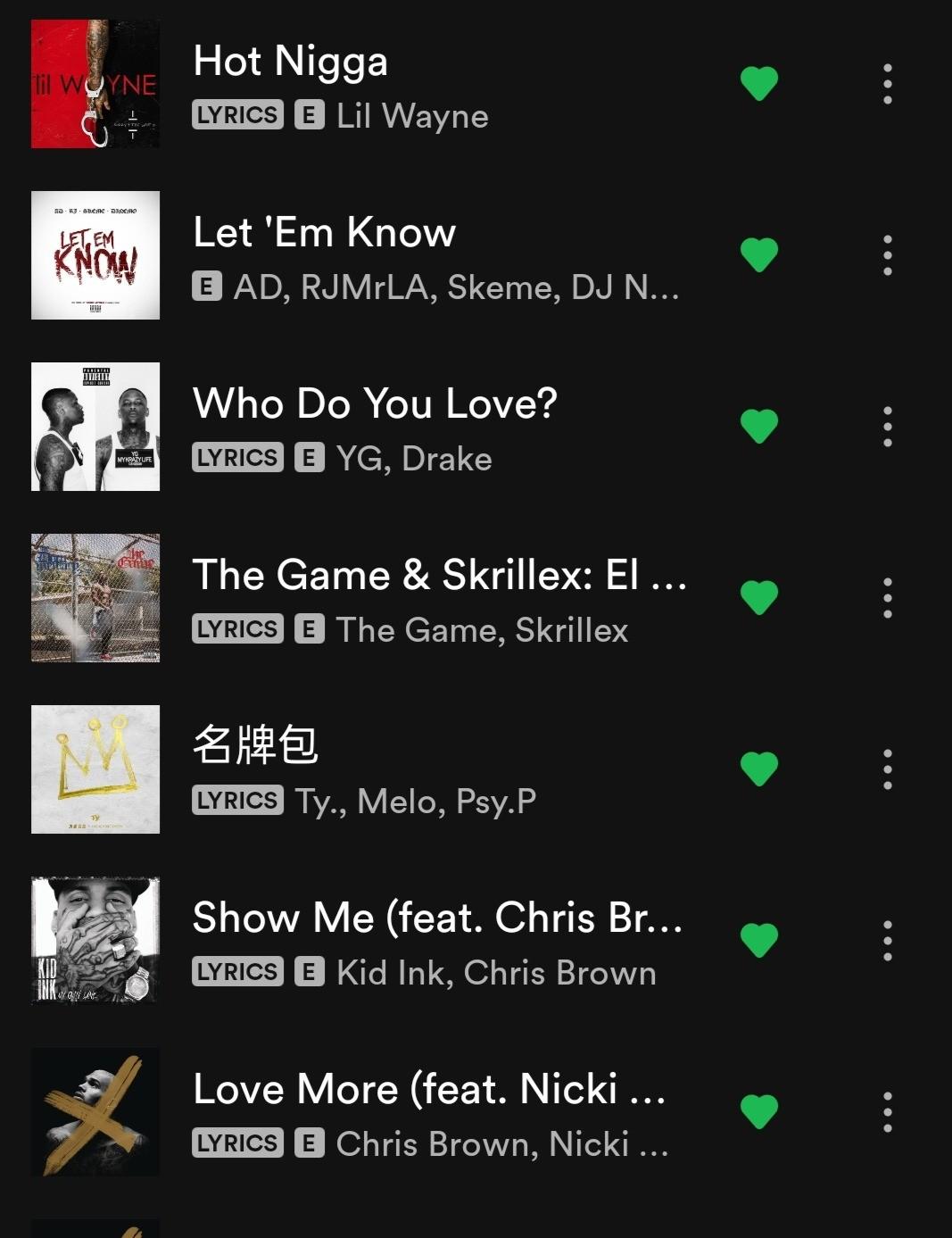Open the overflow menu for 名牌包
The width and height of the screenshot is (952, 1238).
[x=887, y=769]
